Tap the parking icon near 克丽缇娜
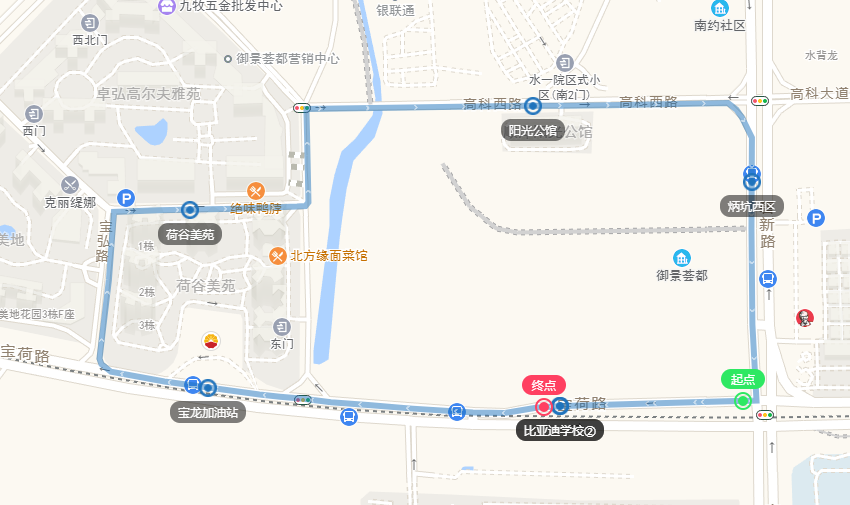Screen dimensions: 850x505 click(x=126, y=199)
